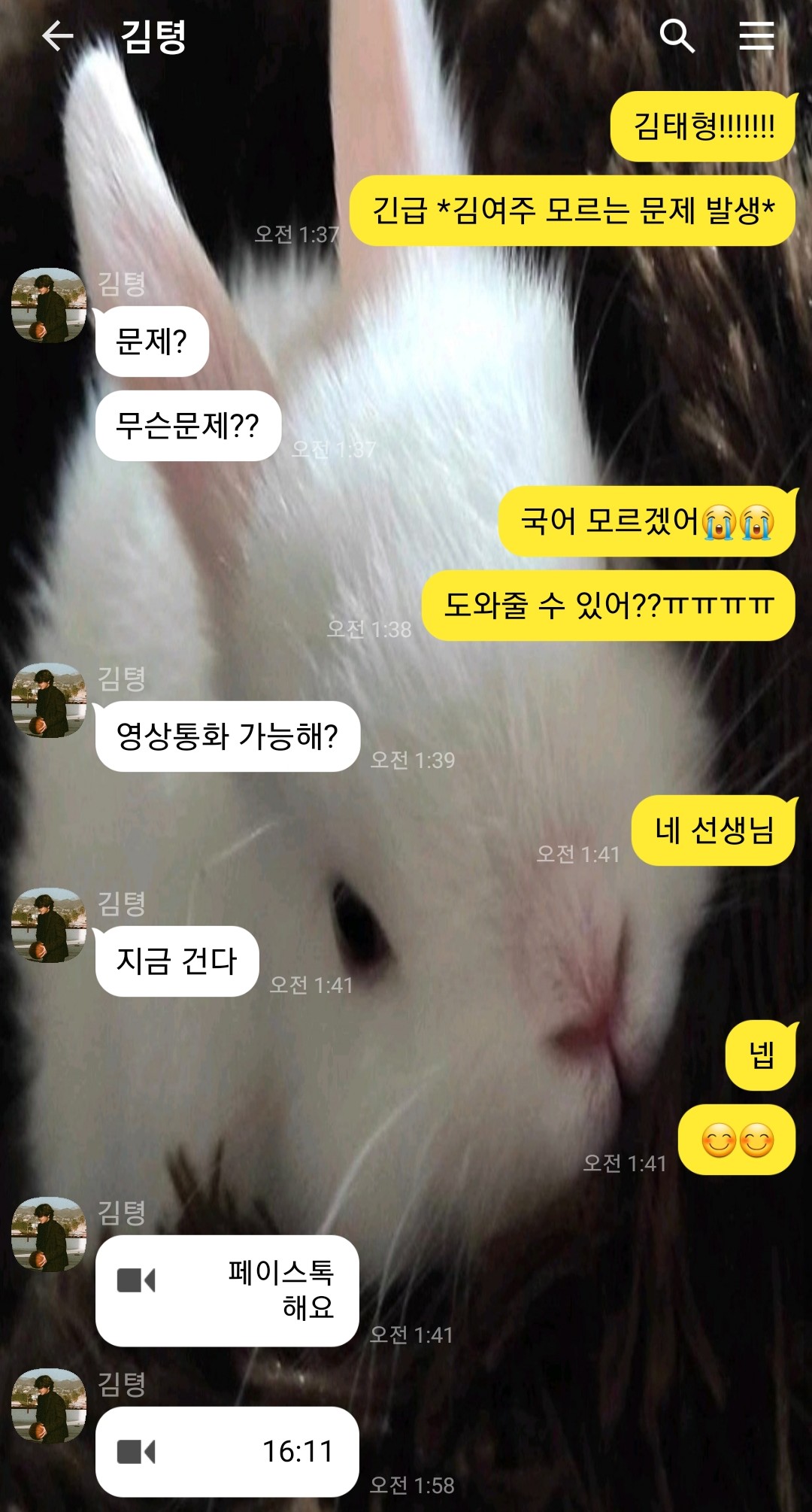
Task: Tap the 페이스톡 해요 video call bubble
Action: tap(227, 1290)
